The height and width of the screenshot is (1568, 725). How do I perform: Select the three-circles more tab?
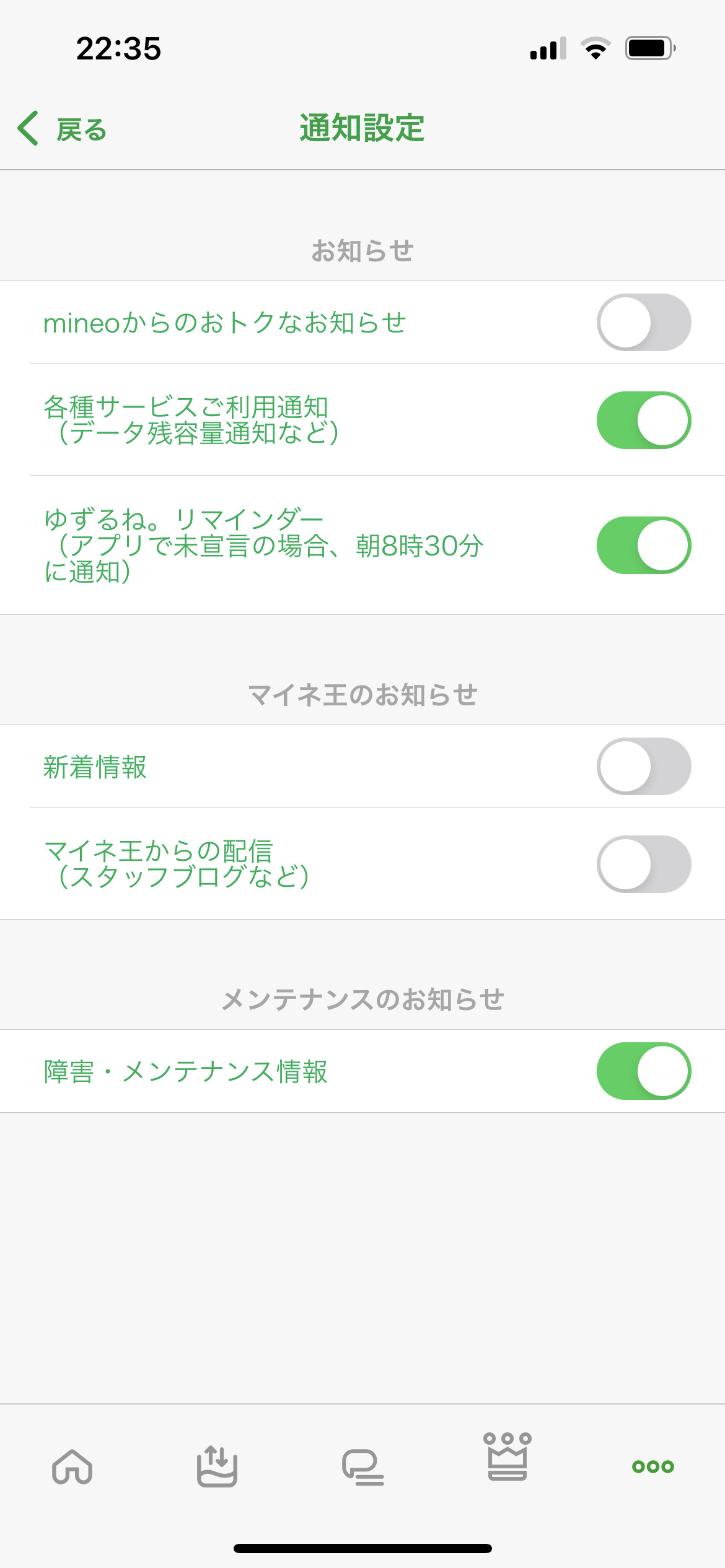pyautogui.click(x=652, y=1466)
